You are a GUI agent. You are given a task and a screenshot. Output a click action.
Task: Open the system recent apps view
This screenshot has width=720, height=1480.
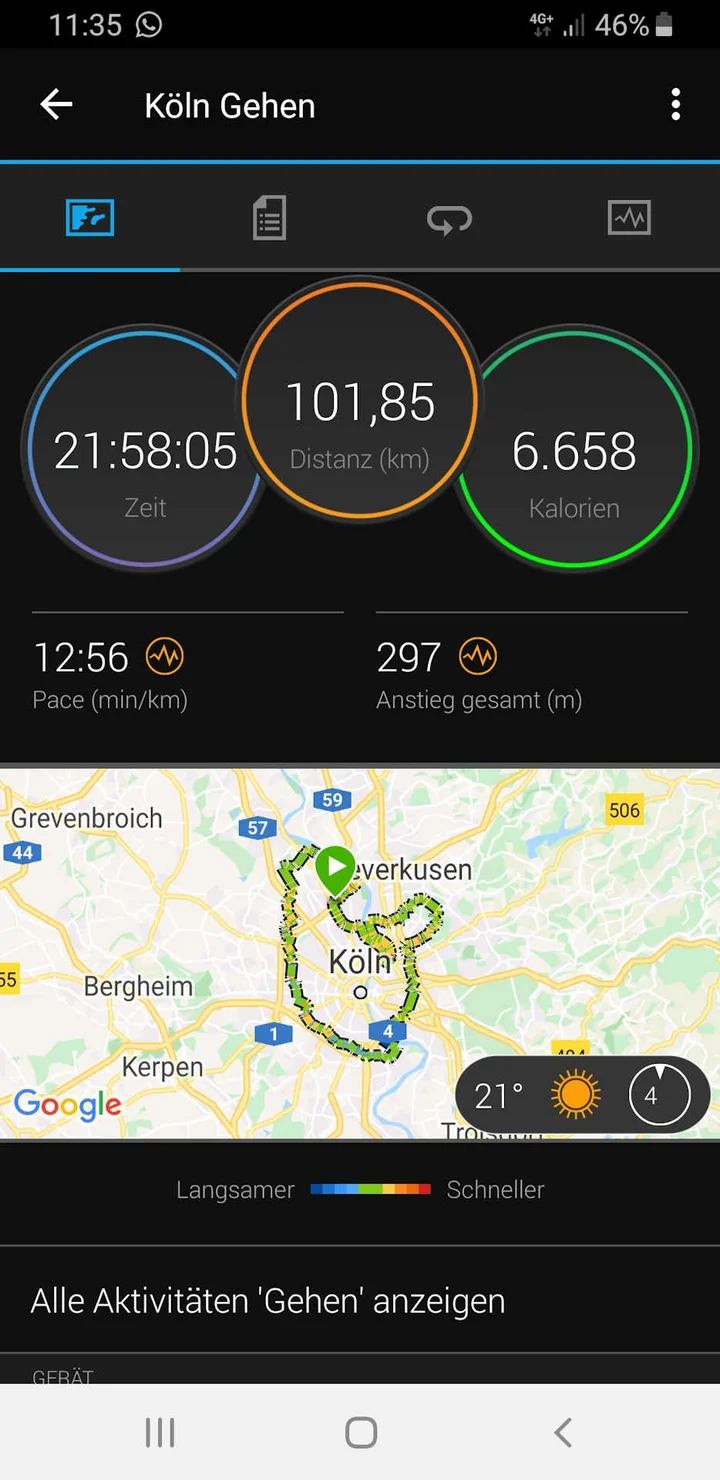(x=160, y=1432)
